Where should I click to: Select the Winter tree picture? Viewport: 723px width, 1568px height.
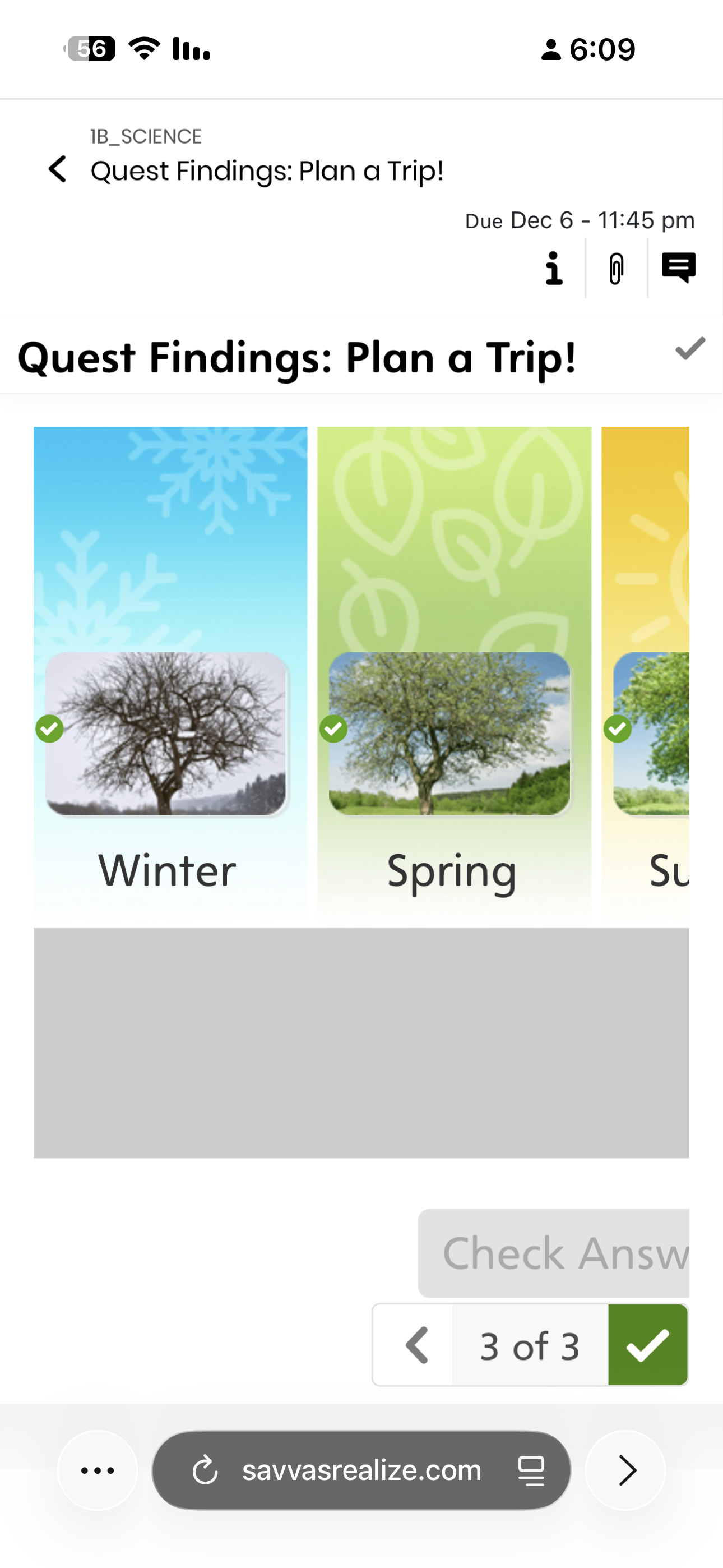[x=166, y=734]
